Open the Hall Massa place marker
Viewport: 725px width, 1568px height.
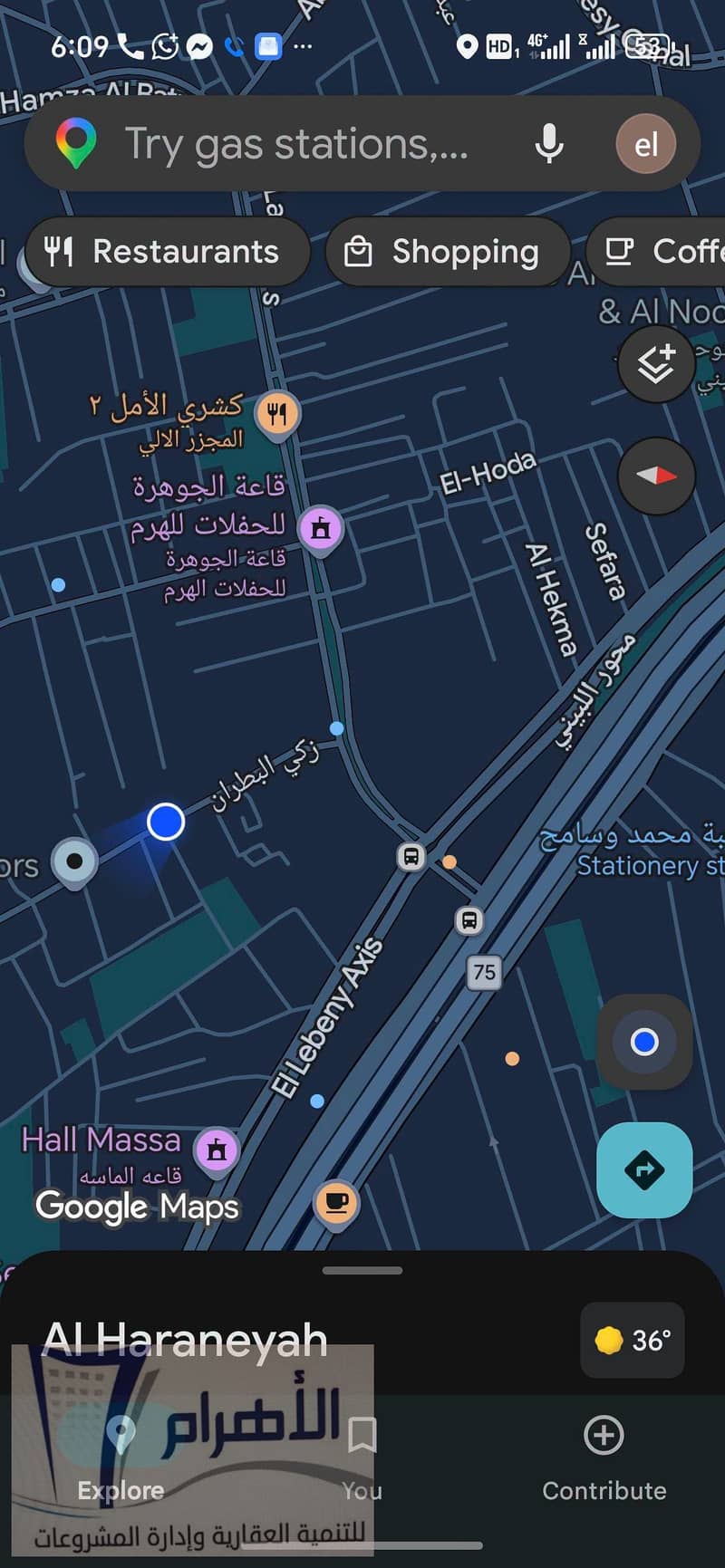[217, 1150]
